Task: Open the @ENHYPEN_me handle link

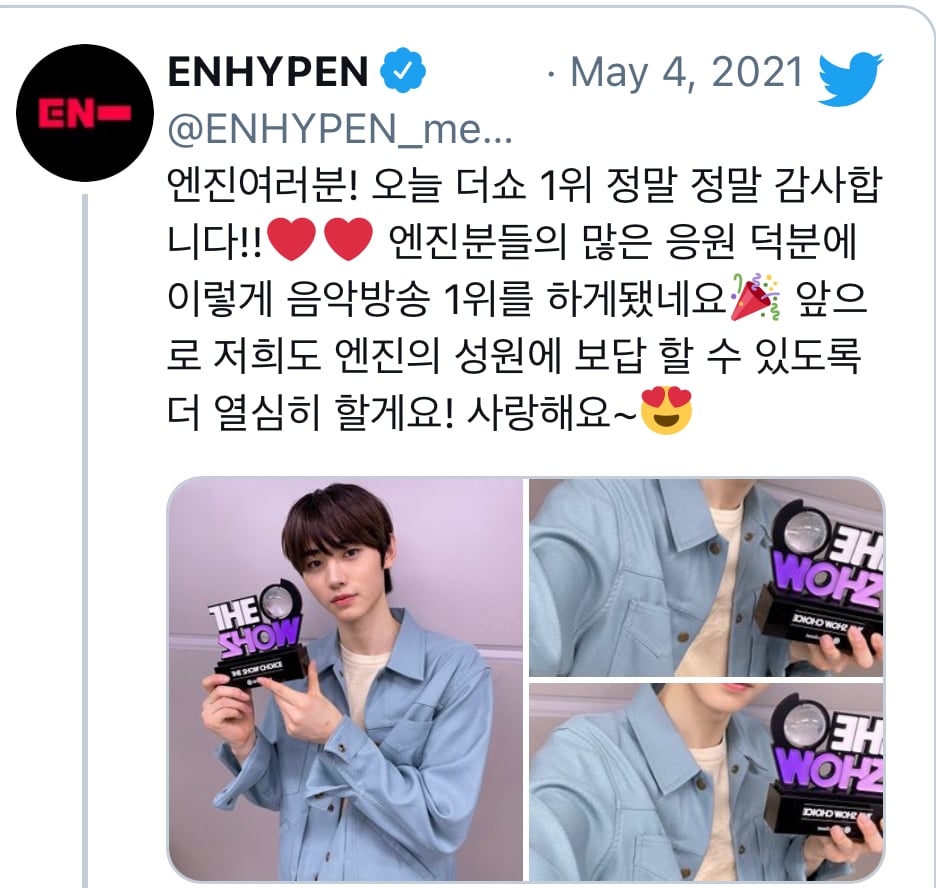Action: click(x=338, y=131)
